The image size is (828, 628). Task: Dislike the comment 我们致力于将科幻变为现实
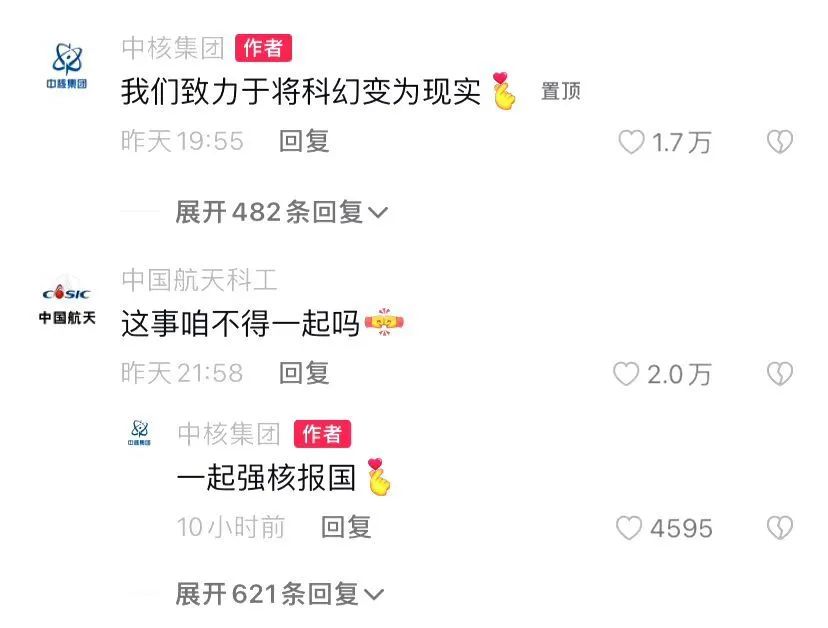779,142
